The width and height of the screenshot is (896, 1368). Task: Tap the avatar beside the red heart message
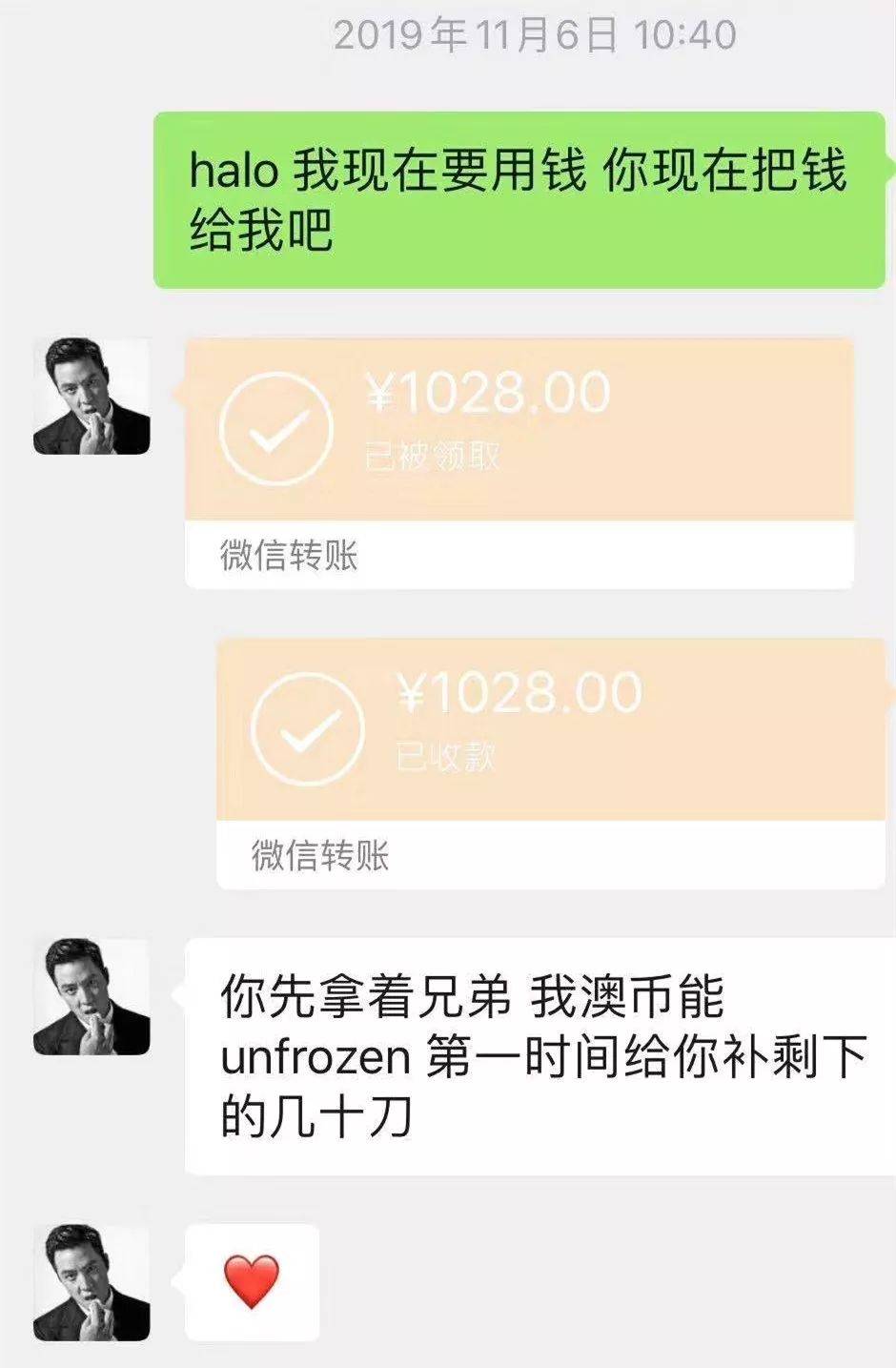[x=92, y=1282]
